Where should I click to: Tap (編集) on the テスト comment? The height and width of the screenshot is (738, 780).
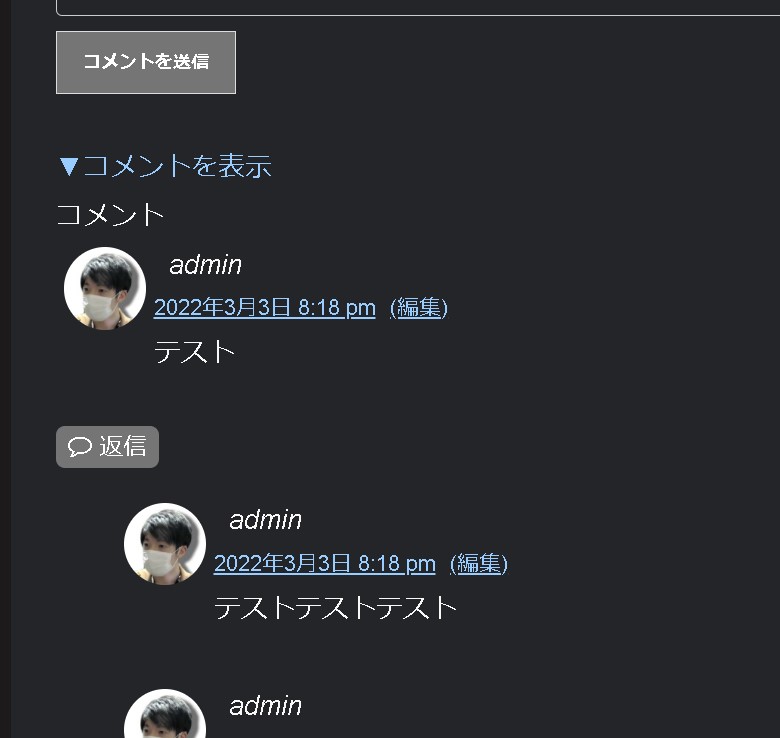[x=419, y=308]
